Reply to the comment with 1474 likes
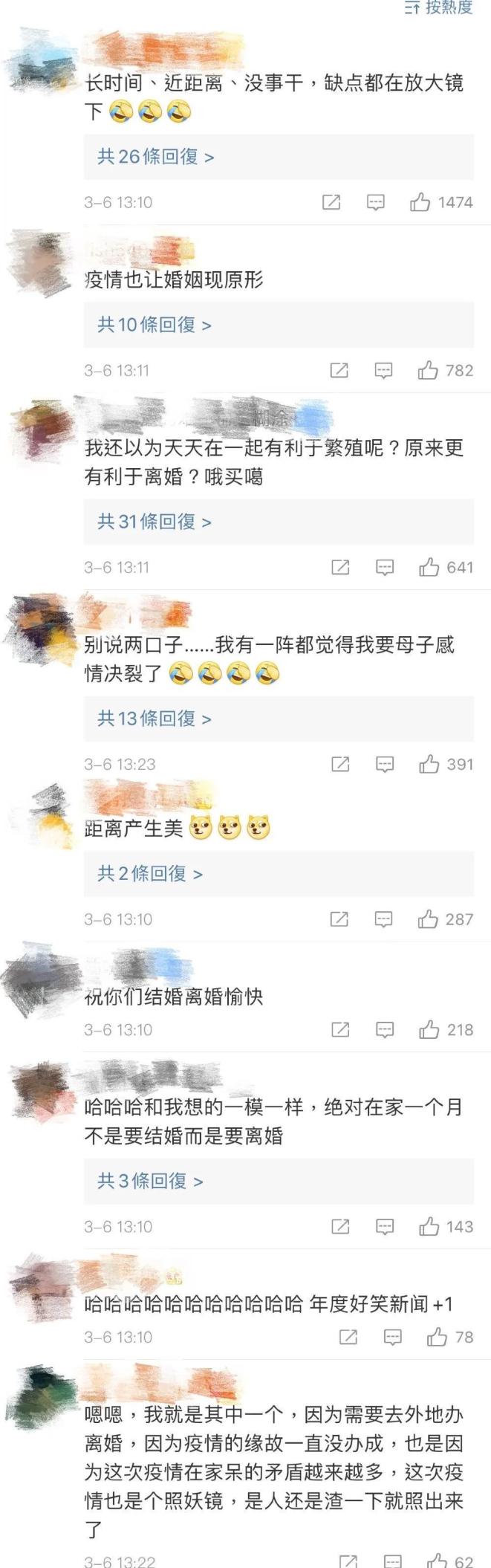The height and width of the screenshot is (1568, 491). (376, 202)
